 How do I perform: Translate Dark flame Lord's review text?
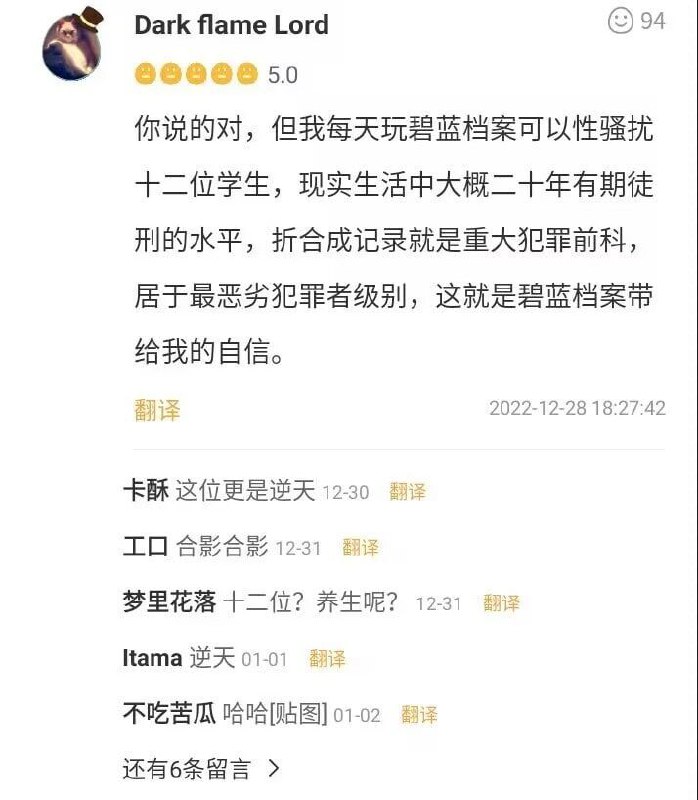pos(157,409)
